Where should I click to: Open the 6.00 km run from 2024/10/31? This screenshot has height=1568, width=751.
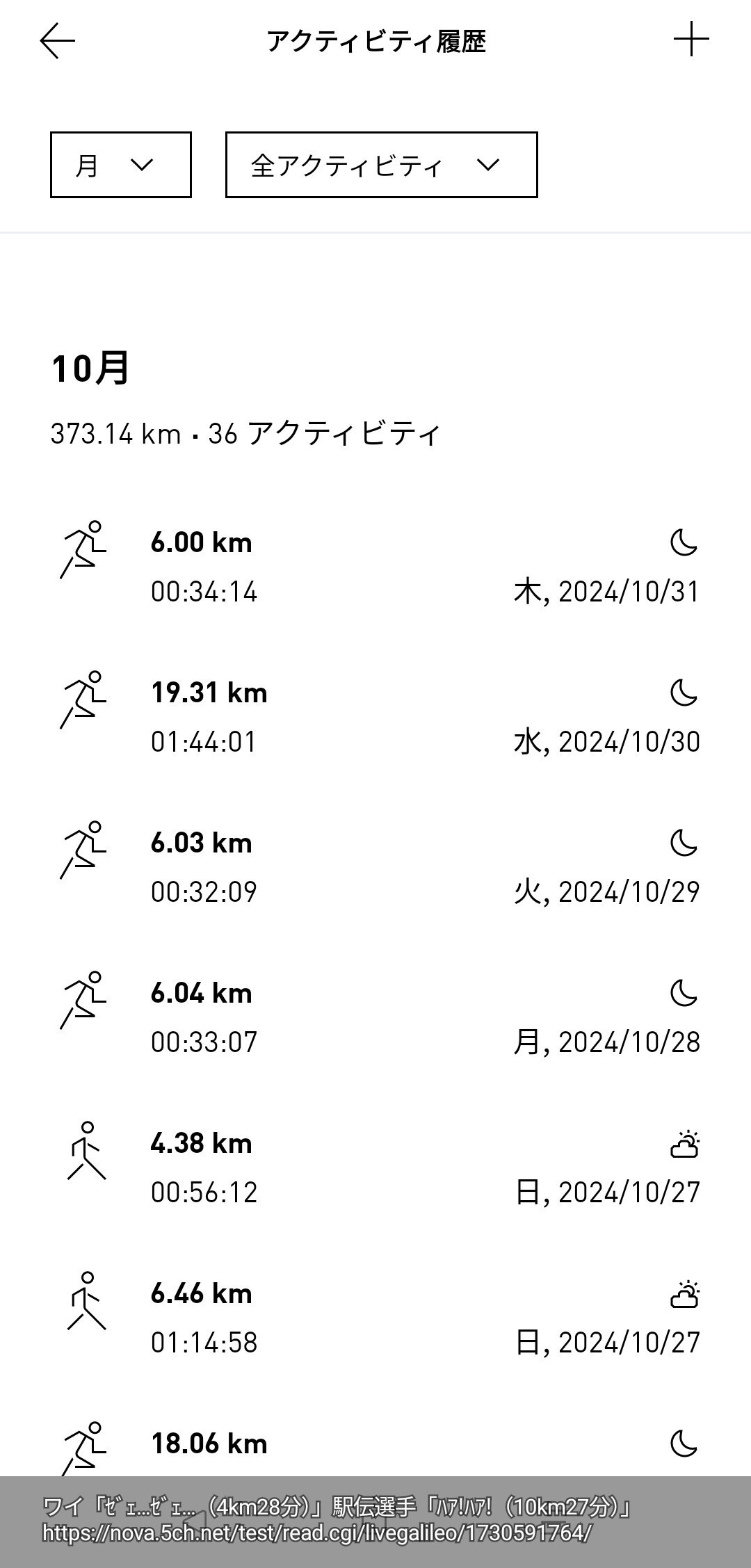[375, 567]
